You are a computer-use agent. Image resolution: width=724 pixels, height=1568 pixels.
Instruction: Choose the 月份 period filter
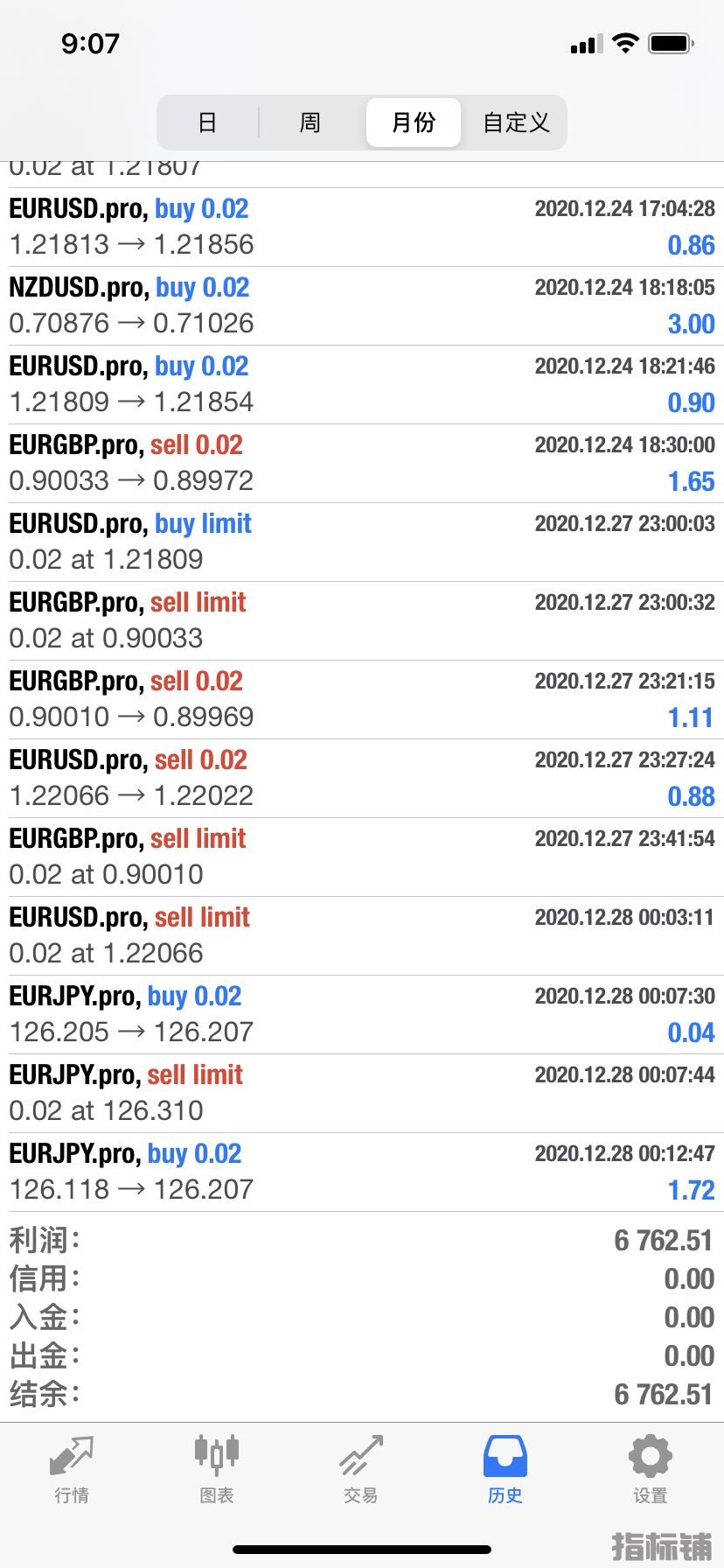[x=413, y=122]
